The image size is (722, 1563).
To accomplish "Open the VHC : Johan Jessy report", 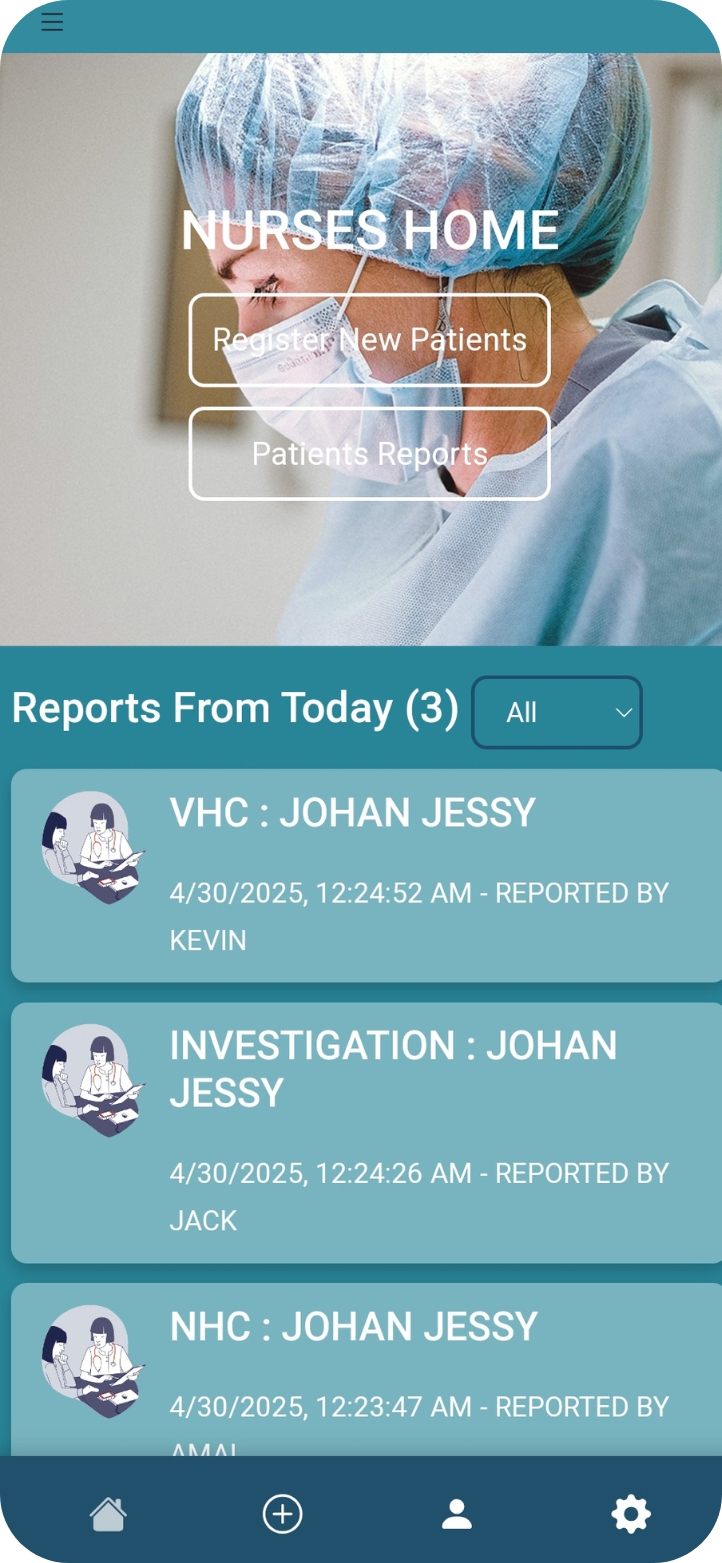I will [x=366, y=876].
